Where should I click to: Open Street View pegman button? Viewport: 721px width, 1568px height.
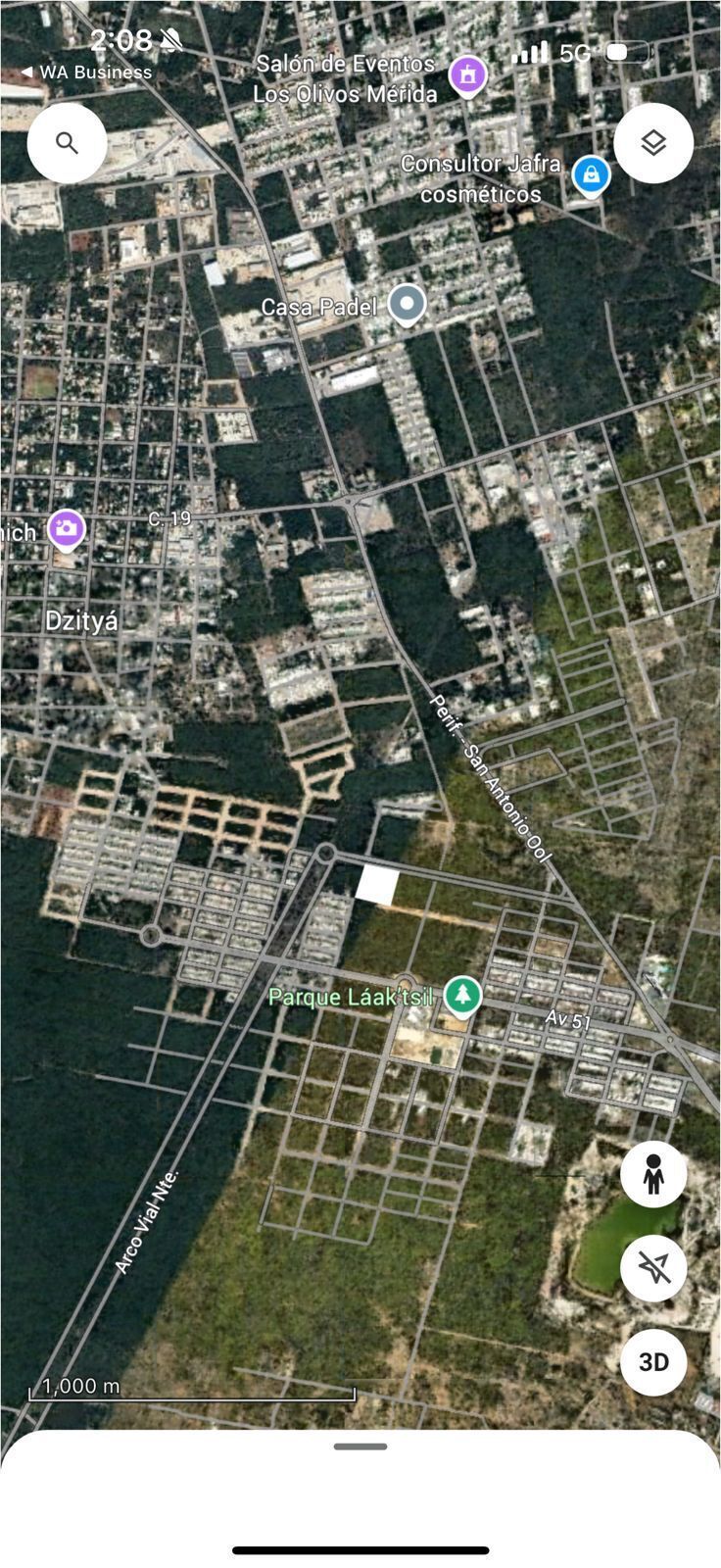pos(653,1173)
